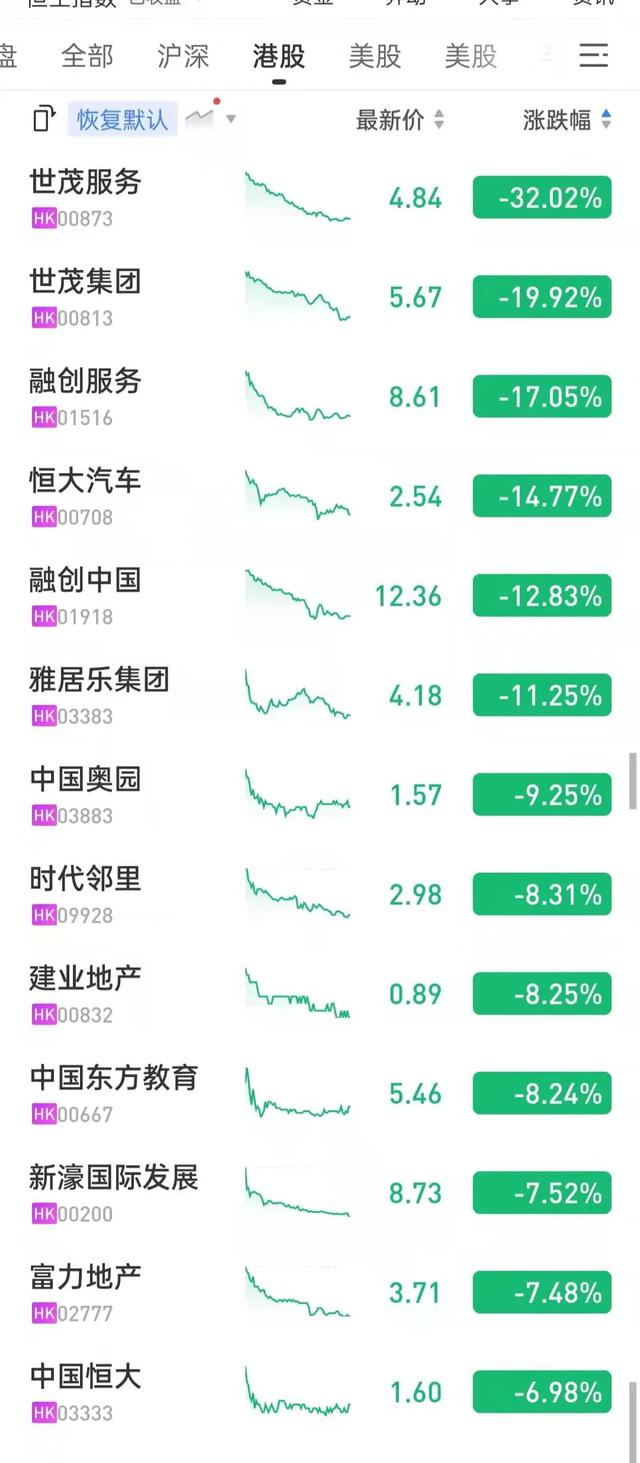Open 中国东方教育 stock row
This screenshot has height=1463, width=640.
coord(320,1093)
